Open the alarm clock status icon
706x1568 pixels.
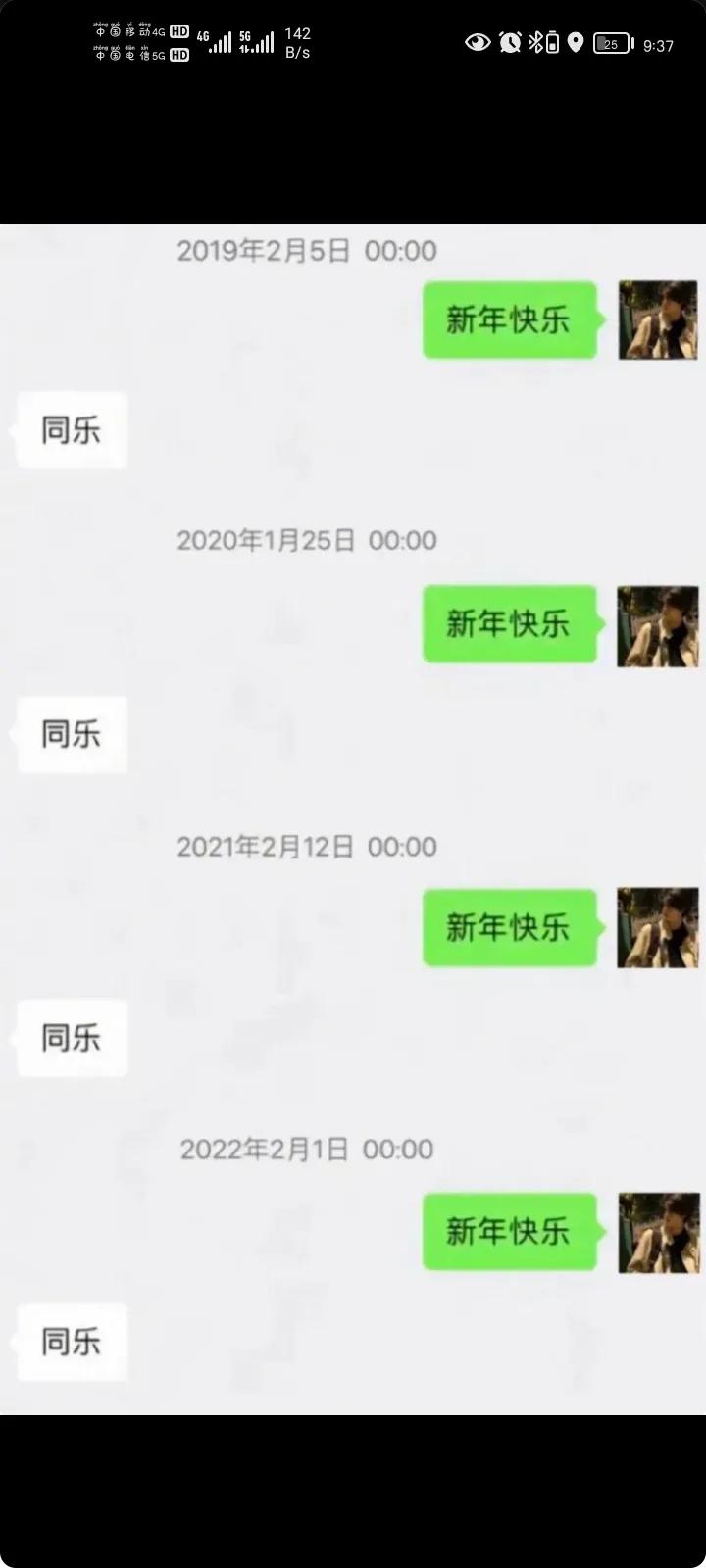(509, 42)
